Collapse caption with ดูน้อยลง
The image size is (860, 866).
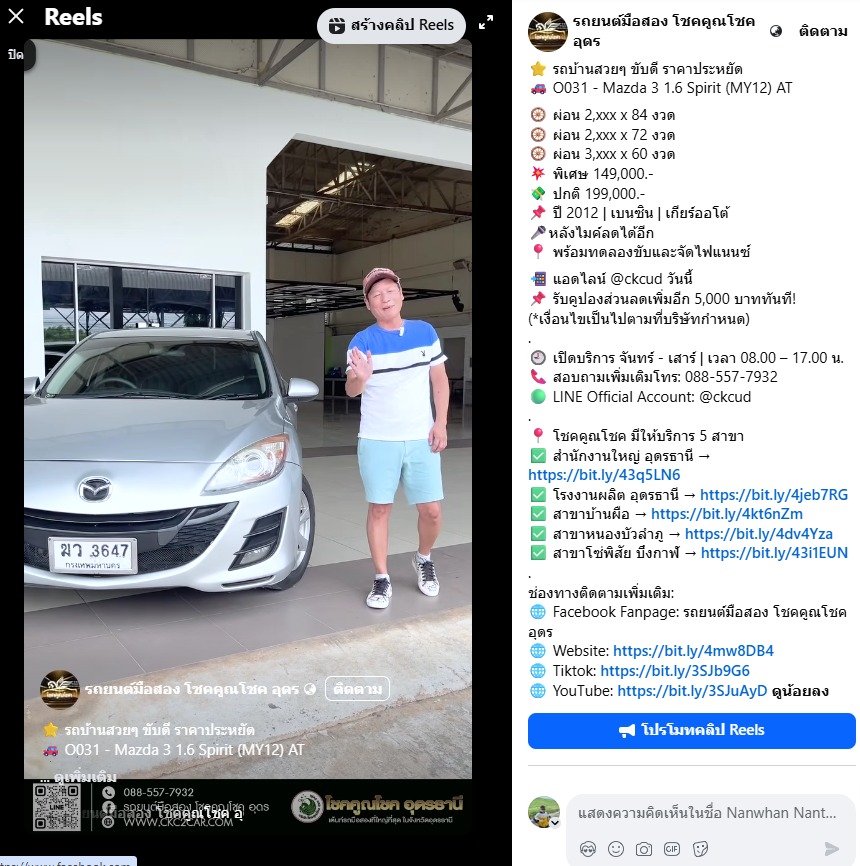click(x=800, y=690)
